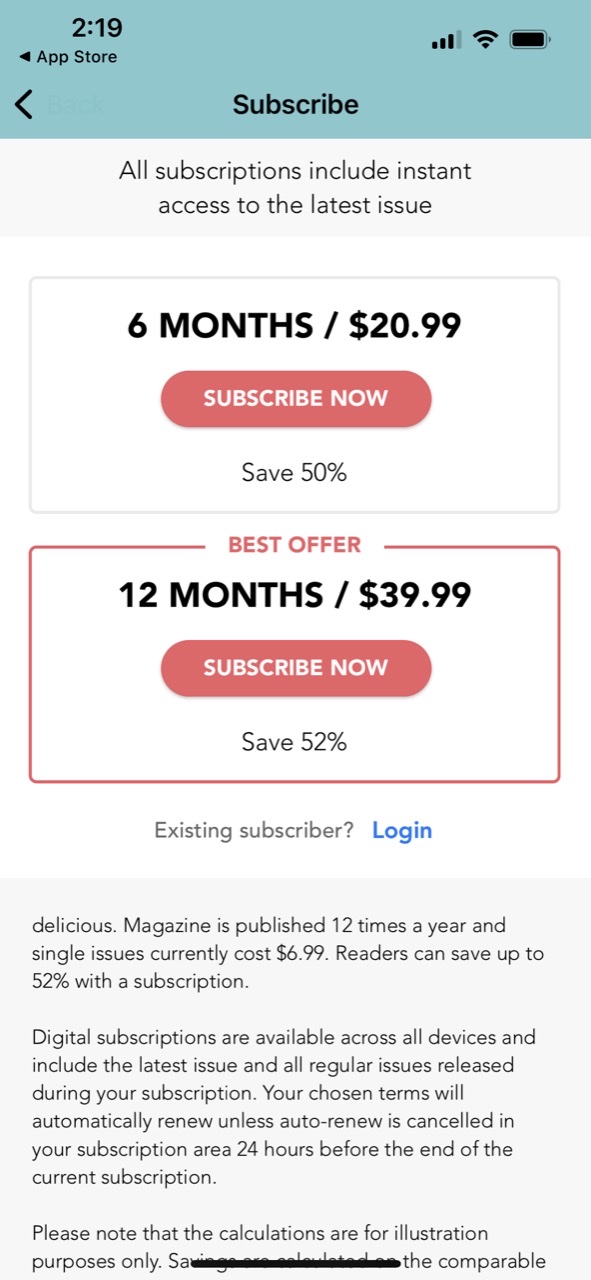Return to the App Store

(68, 57)
